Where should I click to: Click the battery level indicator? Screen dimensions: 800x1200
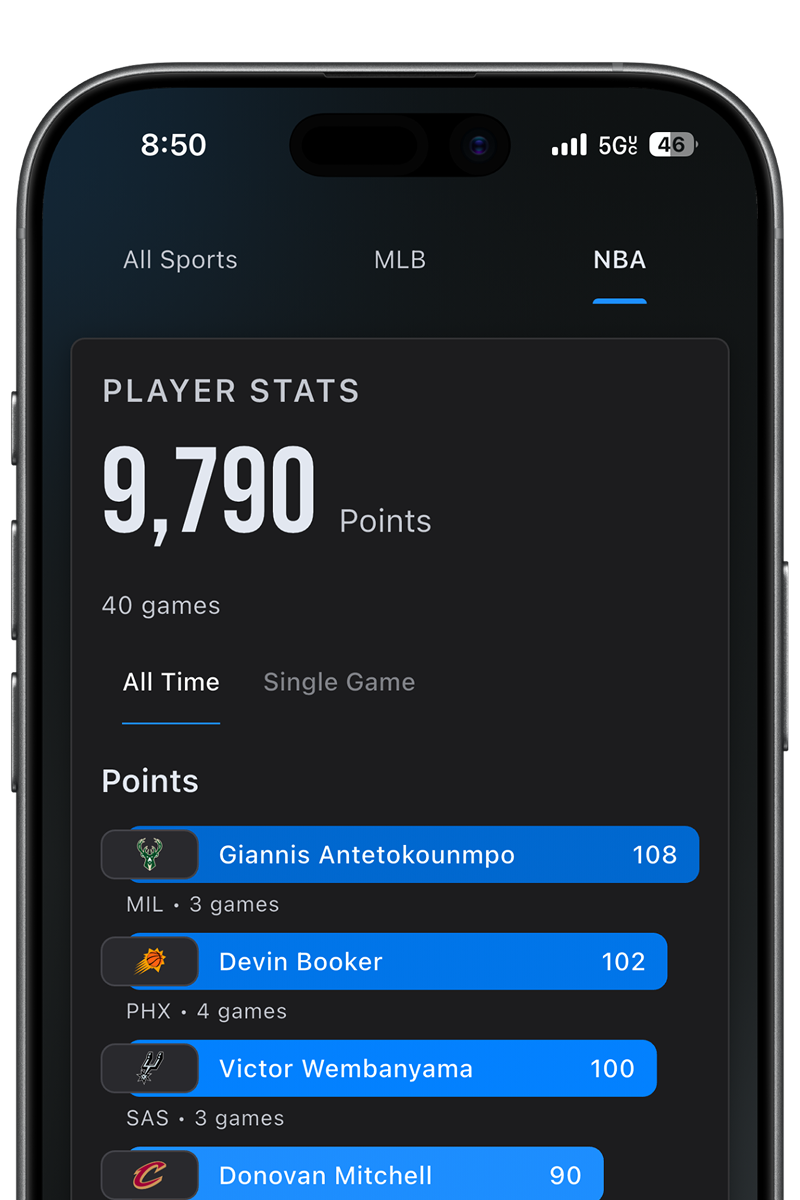coord(671,144)
